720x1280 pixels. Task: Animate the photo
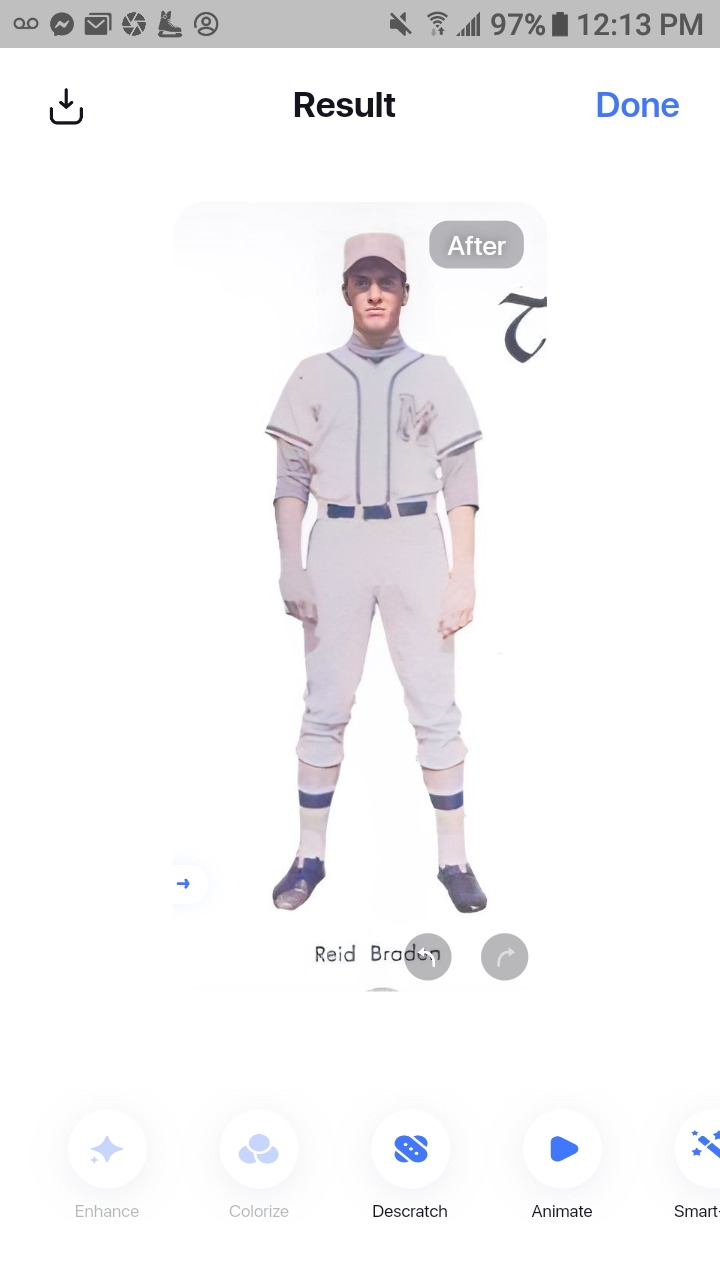562,1150
